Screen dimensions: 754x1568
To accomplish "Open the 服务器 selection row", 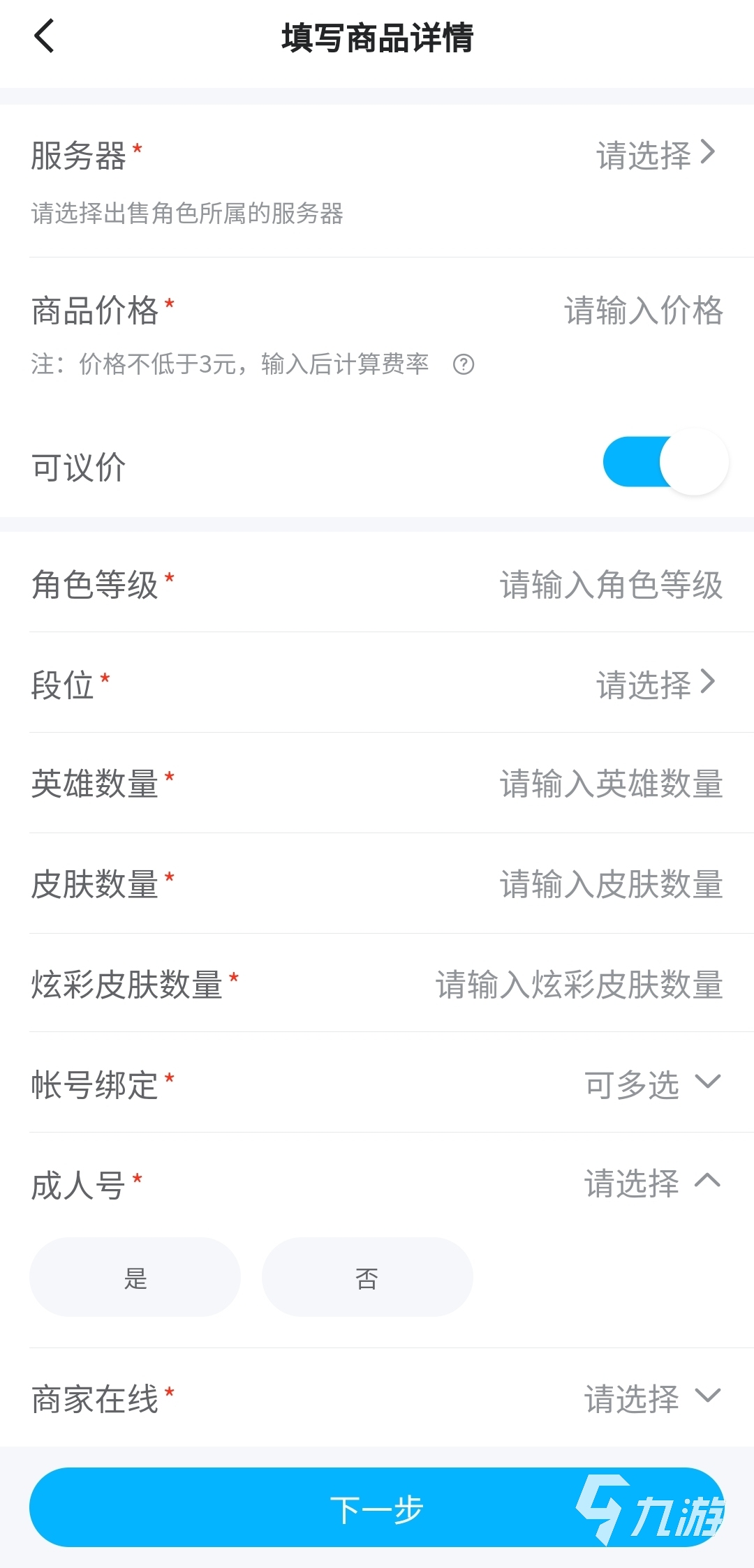I will (655, 155).
